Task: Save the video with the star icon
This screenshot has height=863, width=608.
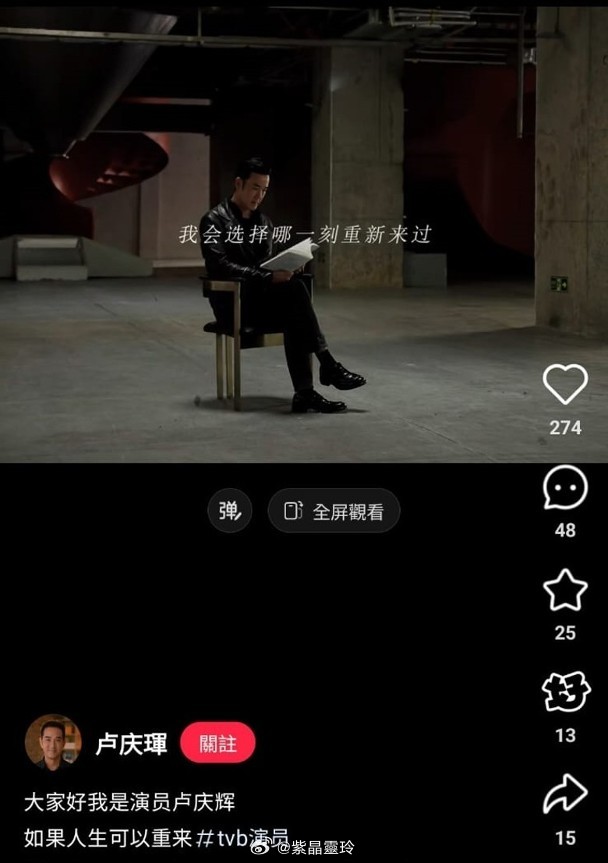Action: point(565,591)
